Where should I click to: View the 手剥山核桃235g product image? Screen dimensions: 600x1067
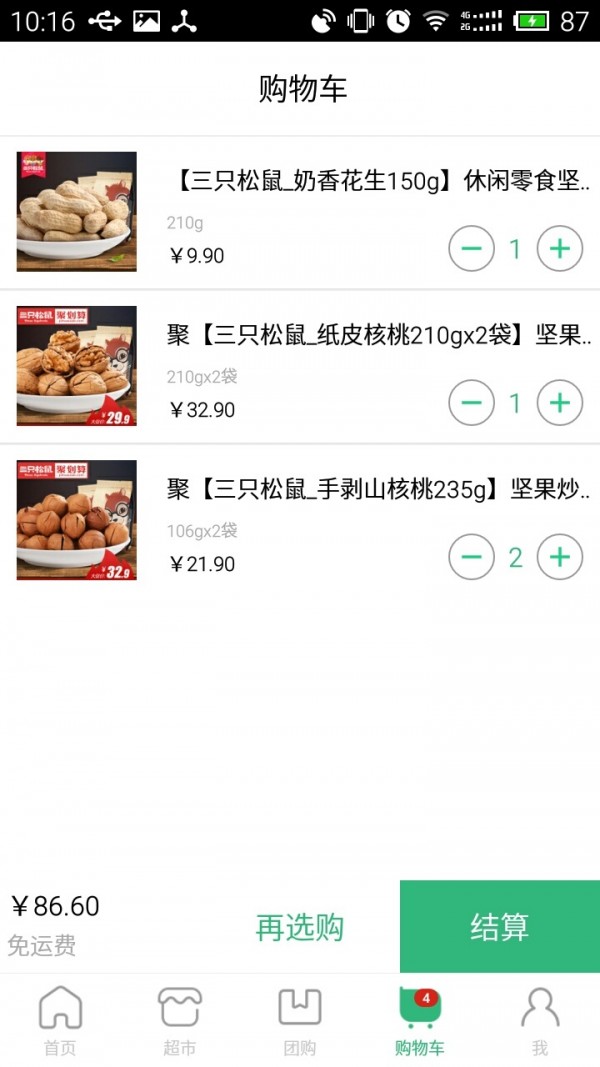pyautogui.click(x=77, y=520)
